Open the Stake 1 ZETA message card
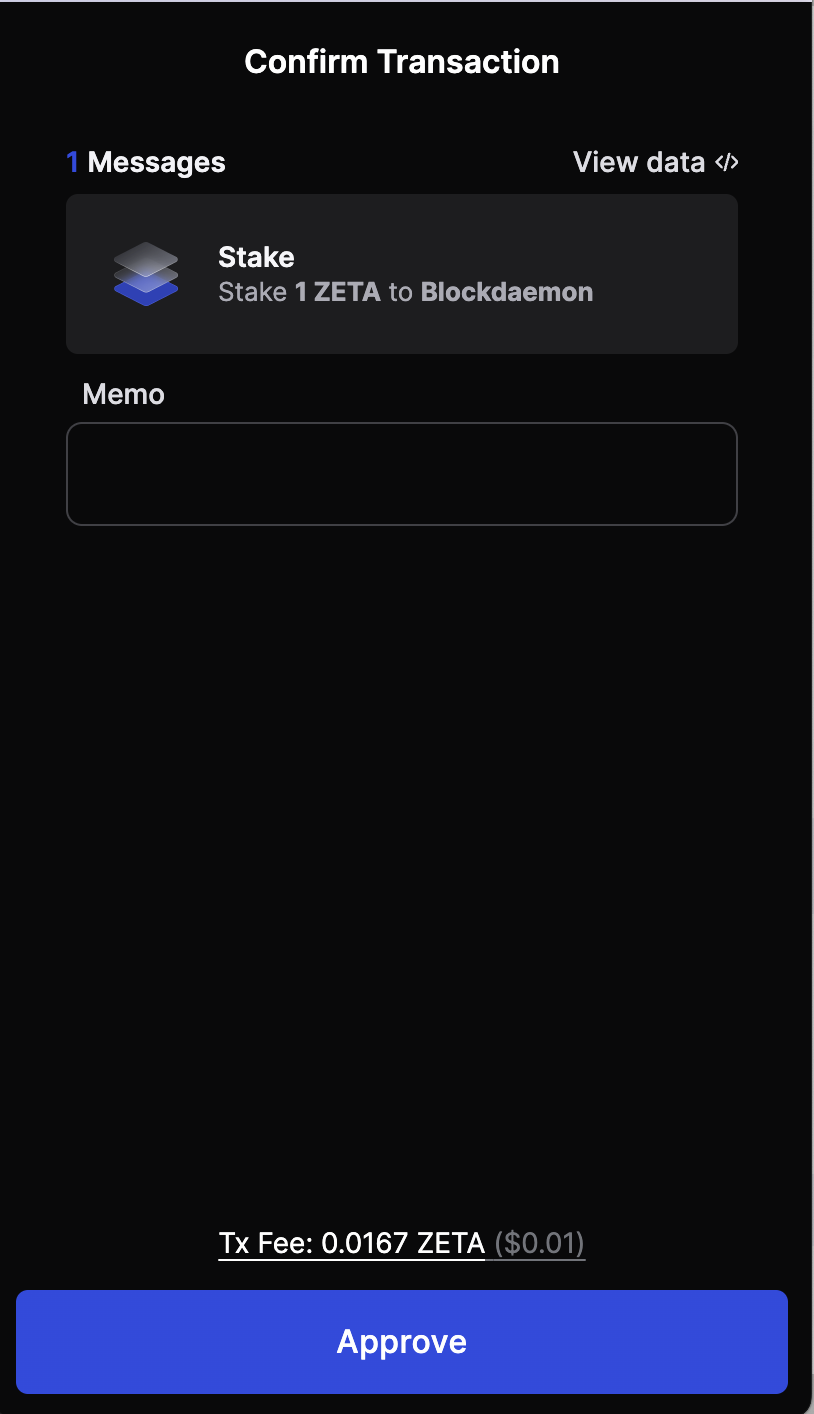The height and width of the screenshot is (1414, 814). pos(401,274)
